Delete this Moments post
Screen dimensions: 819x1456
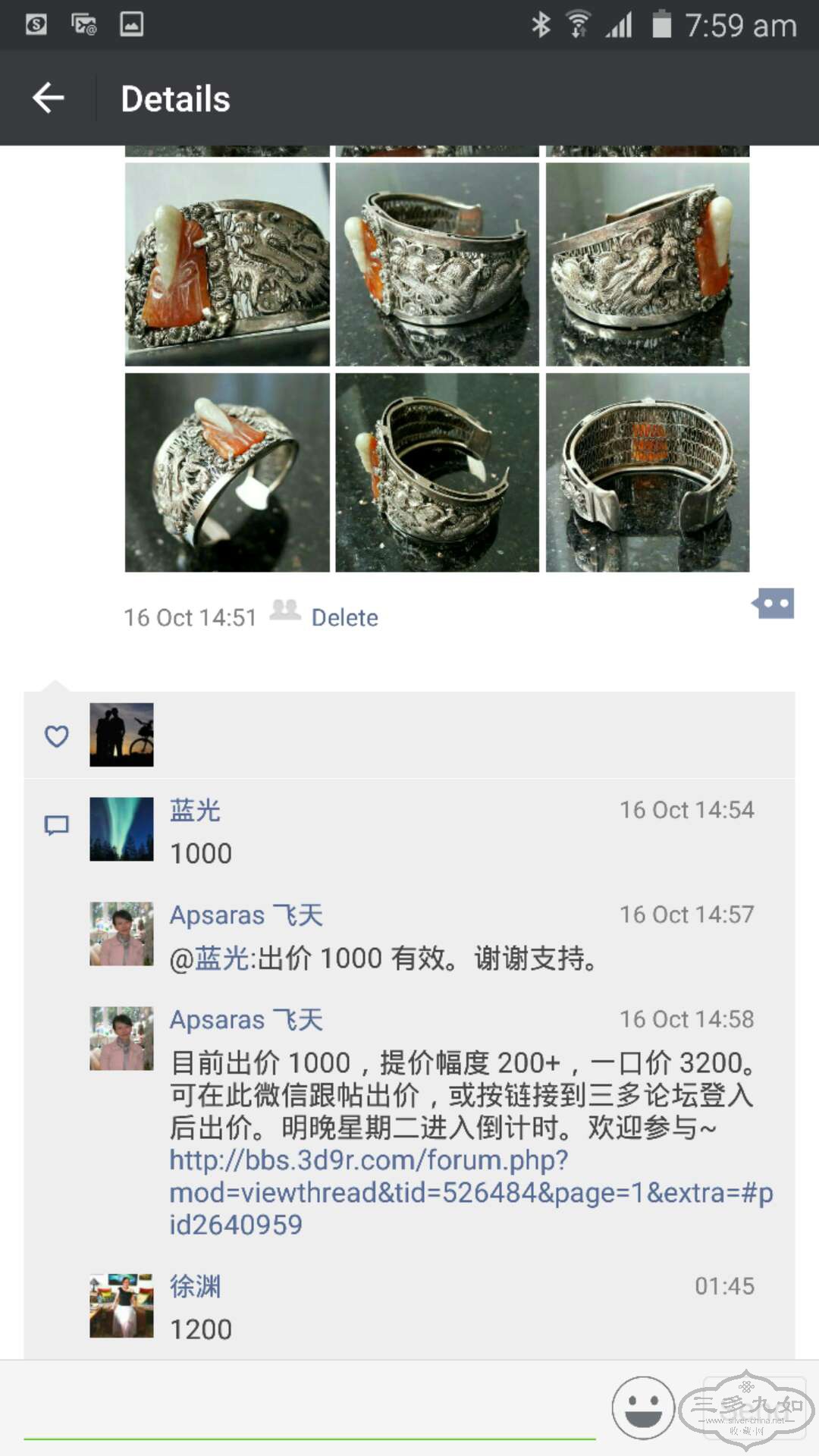344,617
